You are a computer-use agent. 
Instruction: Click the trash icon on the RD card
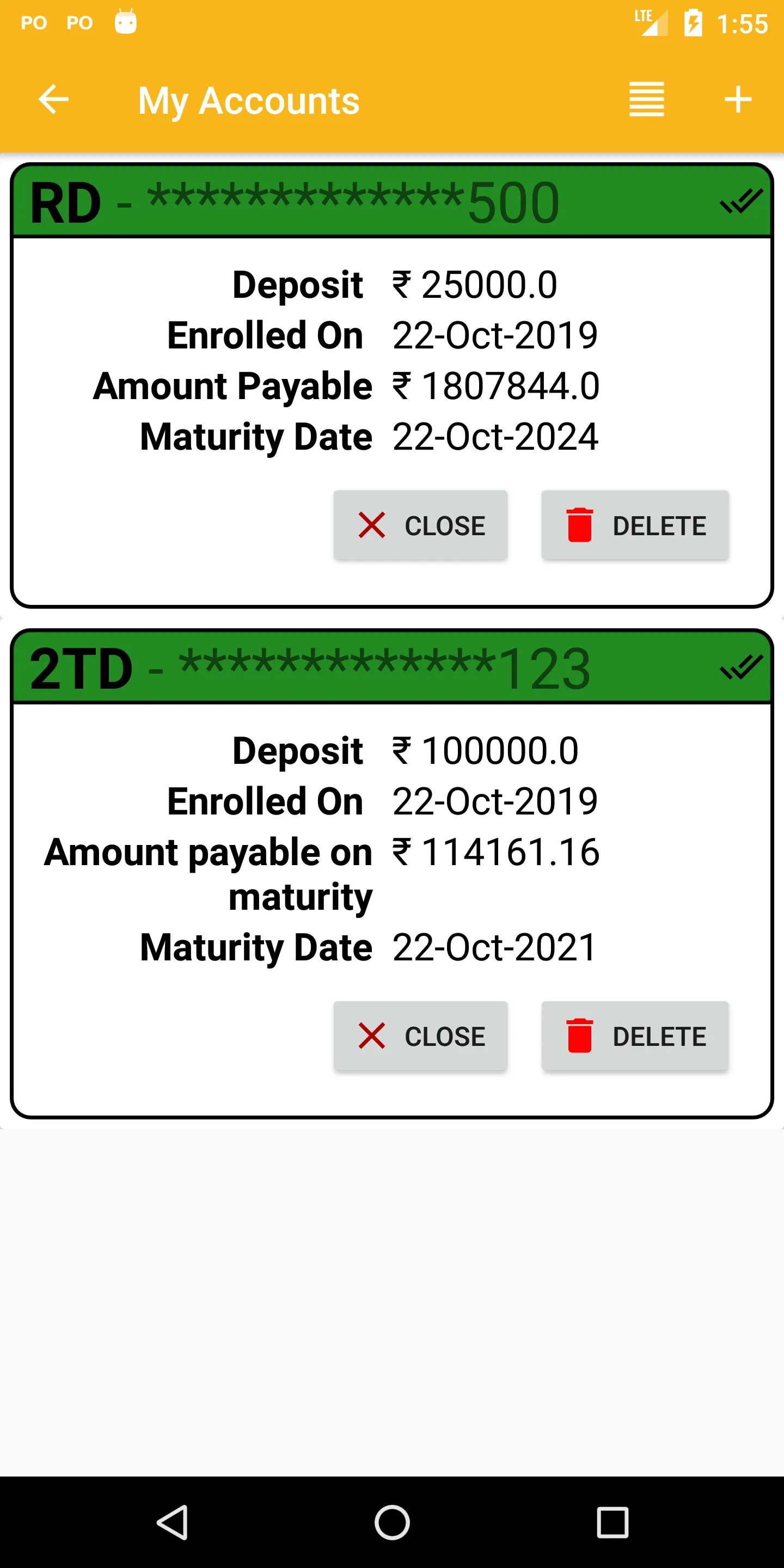(x=580, y=525)
